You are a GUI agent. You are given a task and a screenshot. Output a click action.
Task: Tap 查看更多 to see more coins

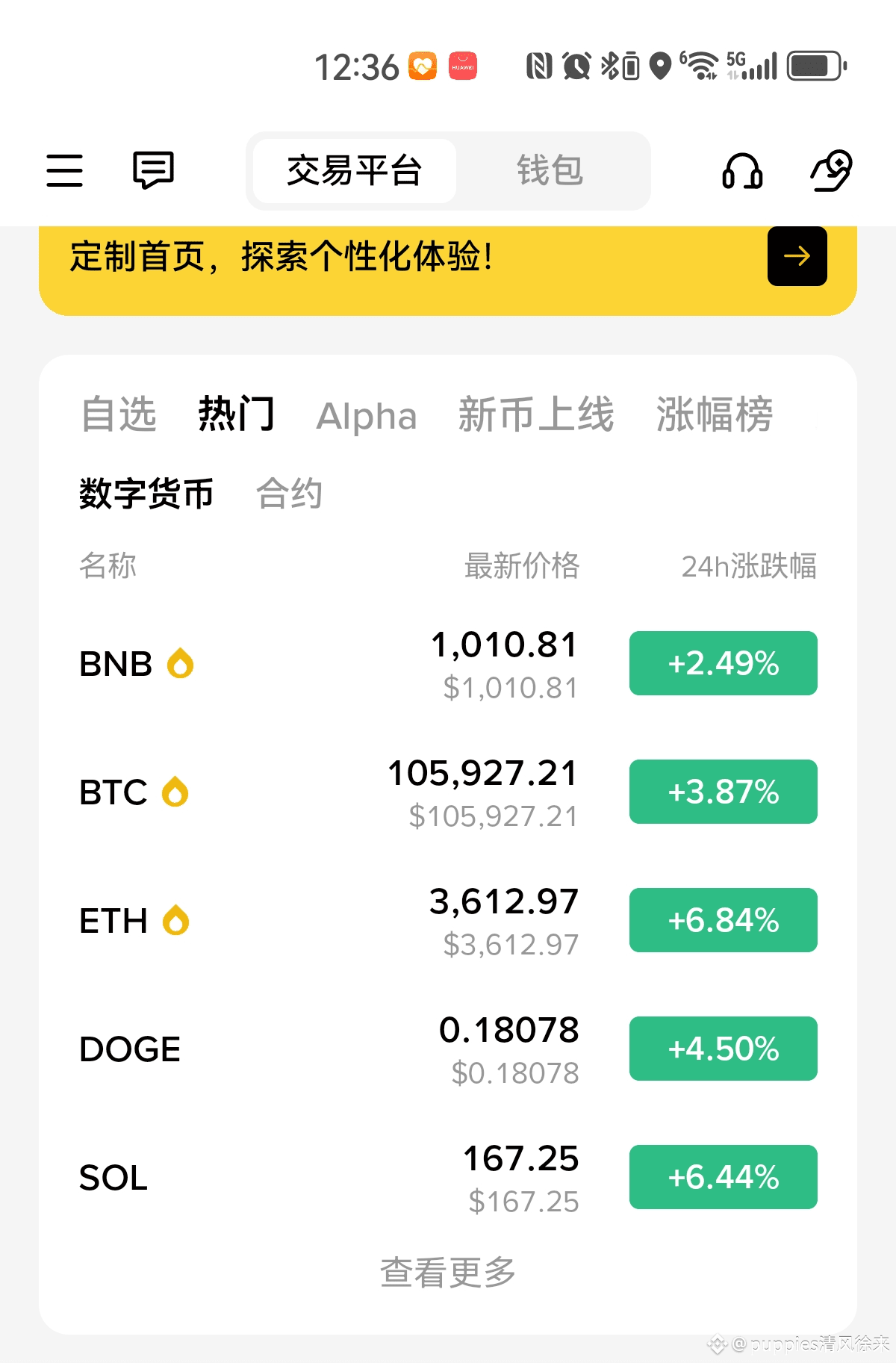coord(448,1272)
